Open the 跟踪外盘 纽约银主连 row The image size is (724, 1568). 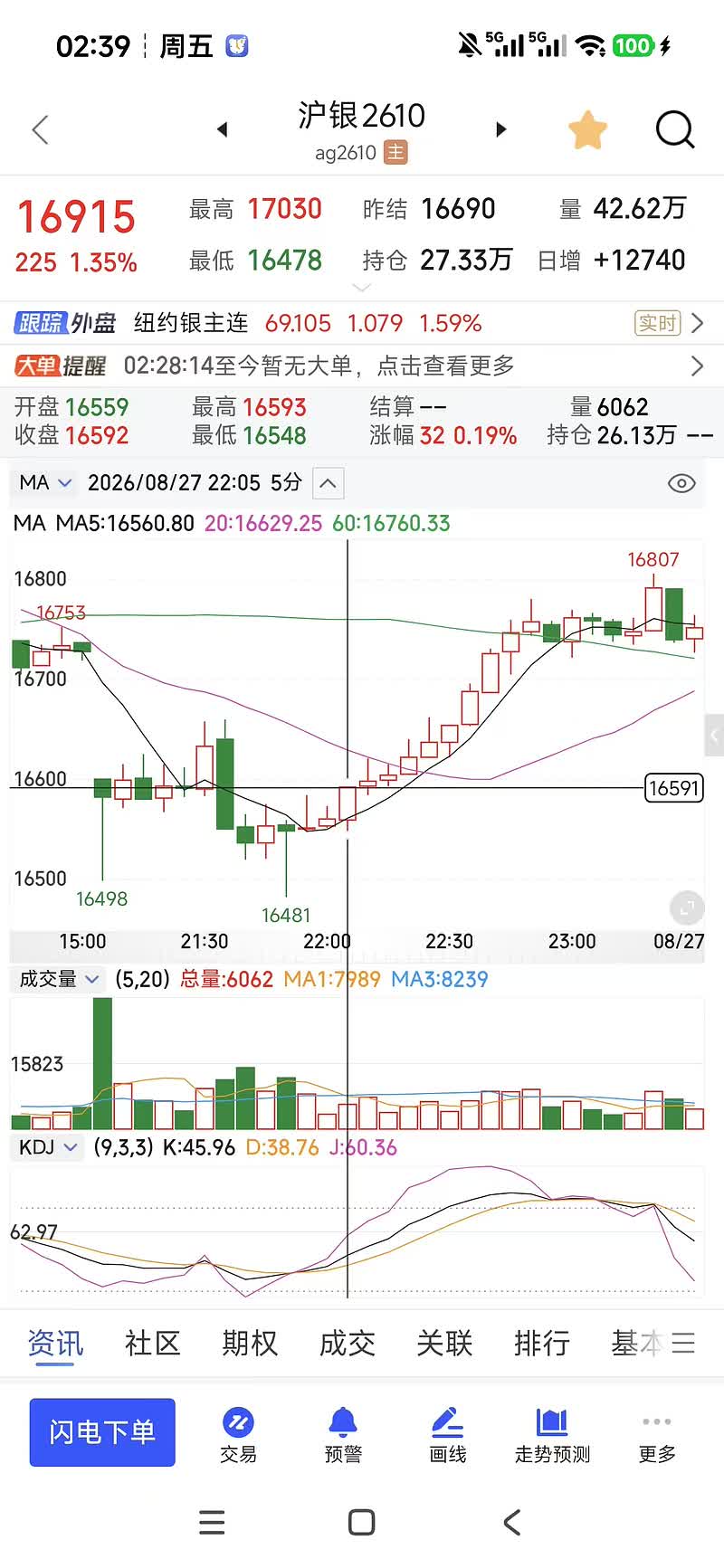(362, 323)
